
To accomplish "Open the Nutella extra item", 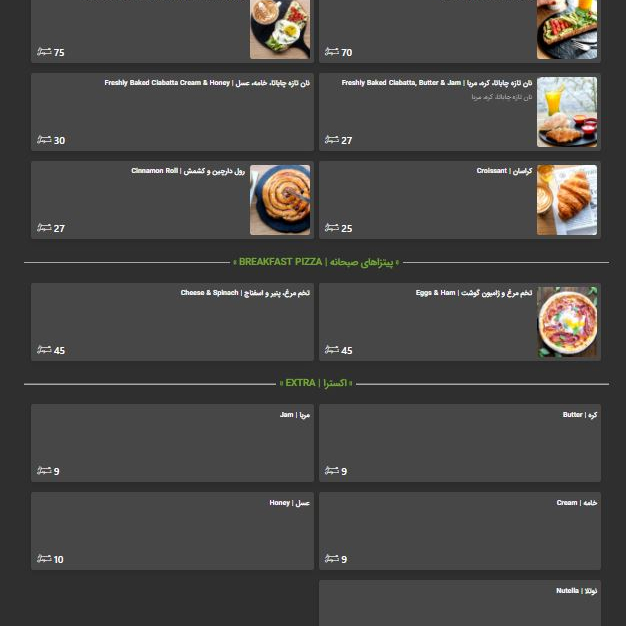I will [x=459, y=603].
